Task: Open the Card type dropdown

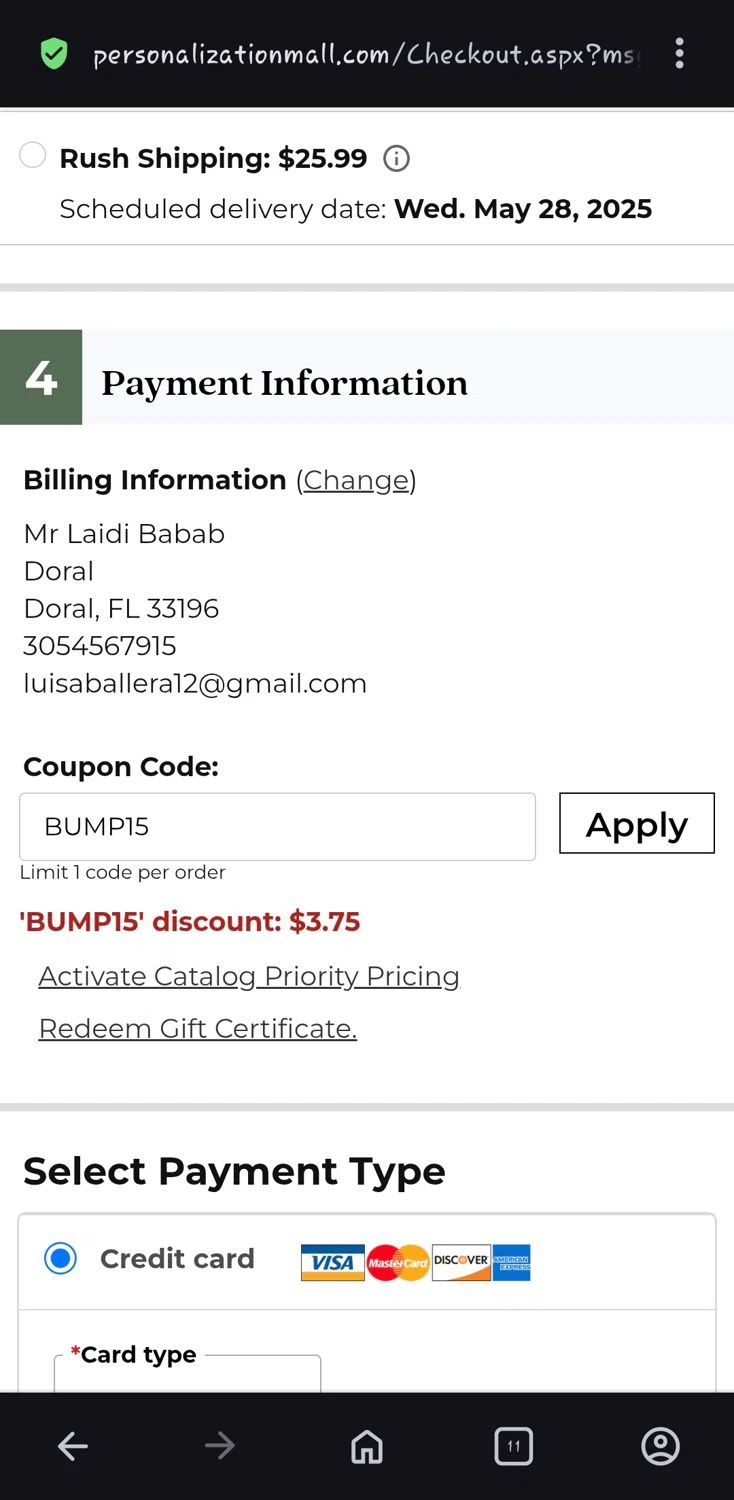Action: tap(187, 1375)
